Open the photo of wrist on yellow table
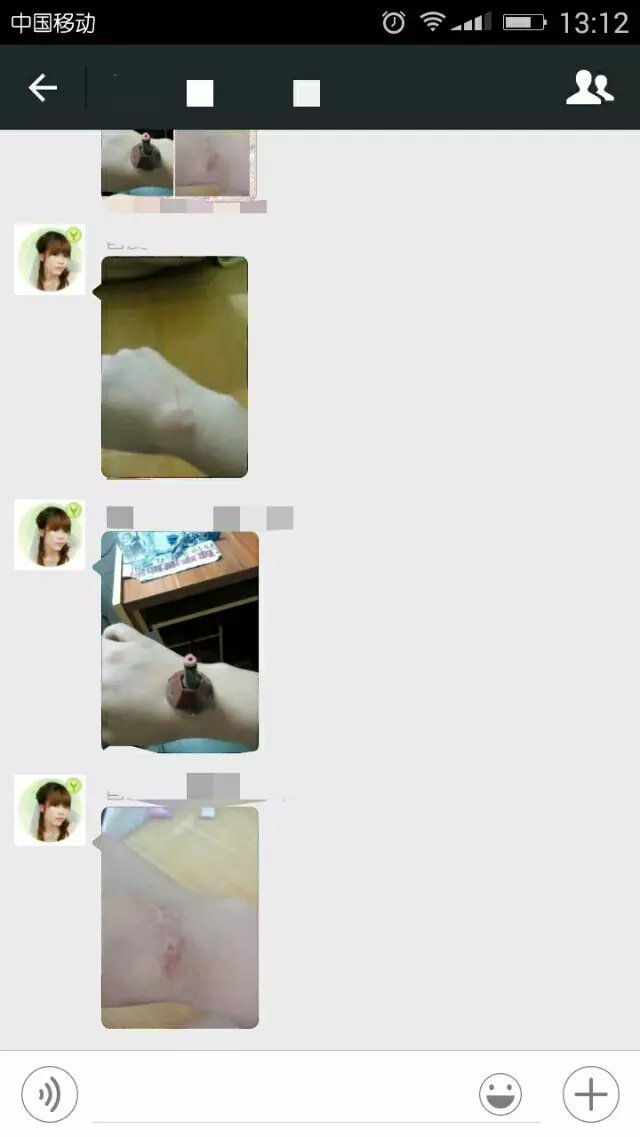Screen dimensions: 640x1137 174,367
